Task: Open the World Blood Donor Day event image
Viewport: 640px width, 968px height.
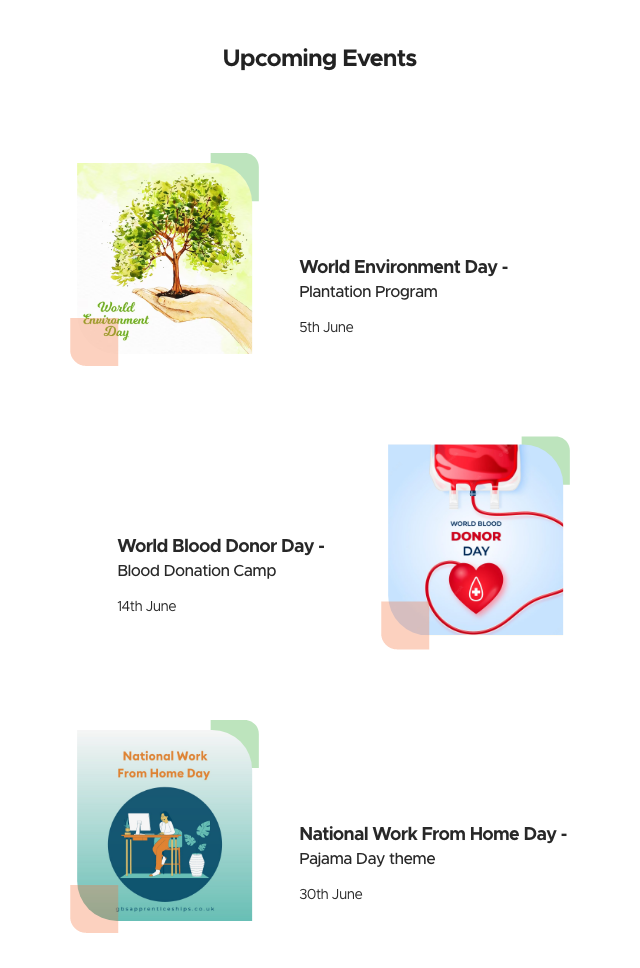Action: 475,540
